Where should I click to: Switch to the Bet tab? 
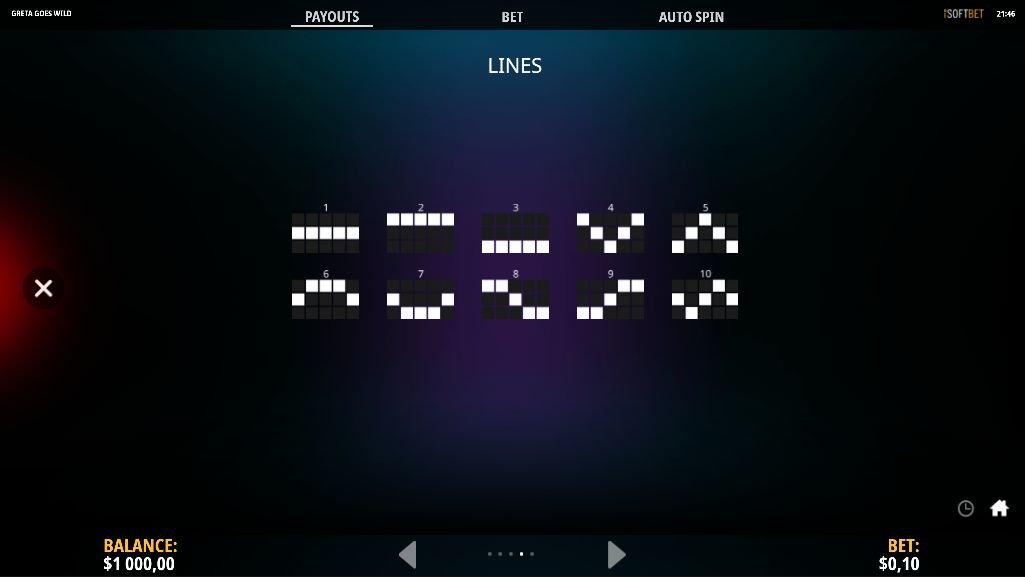(512, 17)
